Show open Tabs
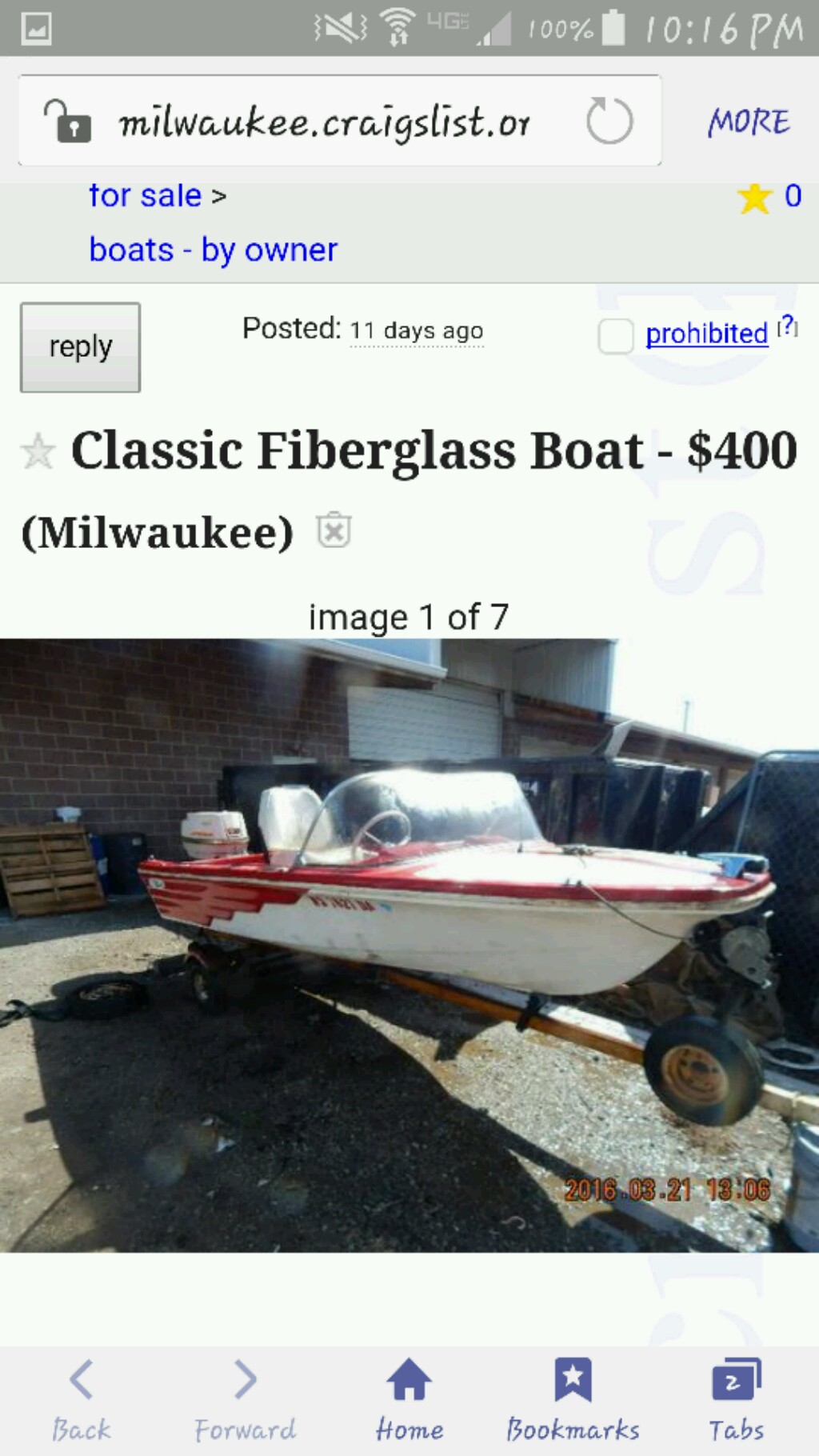Image resolution: width=819 pixels, height=1456 pixels. [736, 1400]
